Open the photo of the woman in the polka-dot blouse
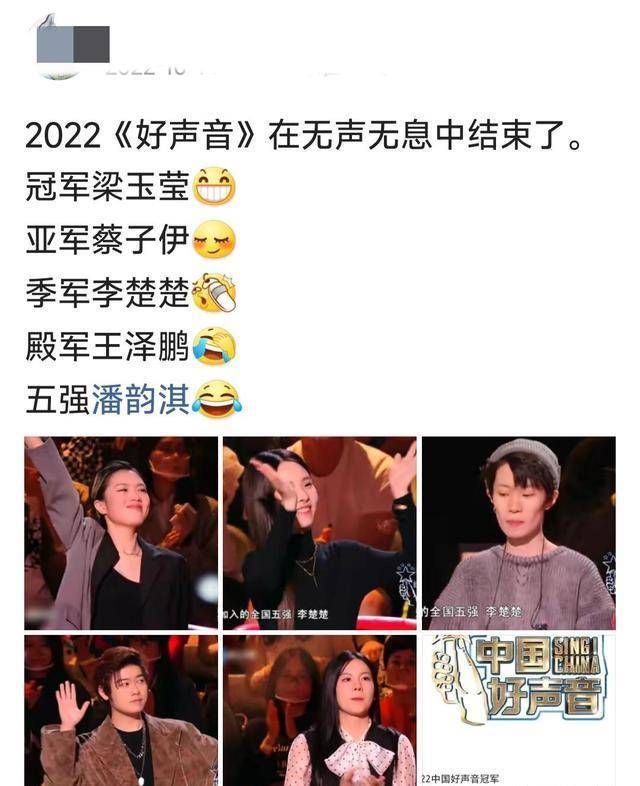The image size is (640, 786). pos(319,710)
